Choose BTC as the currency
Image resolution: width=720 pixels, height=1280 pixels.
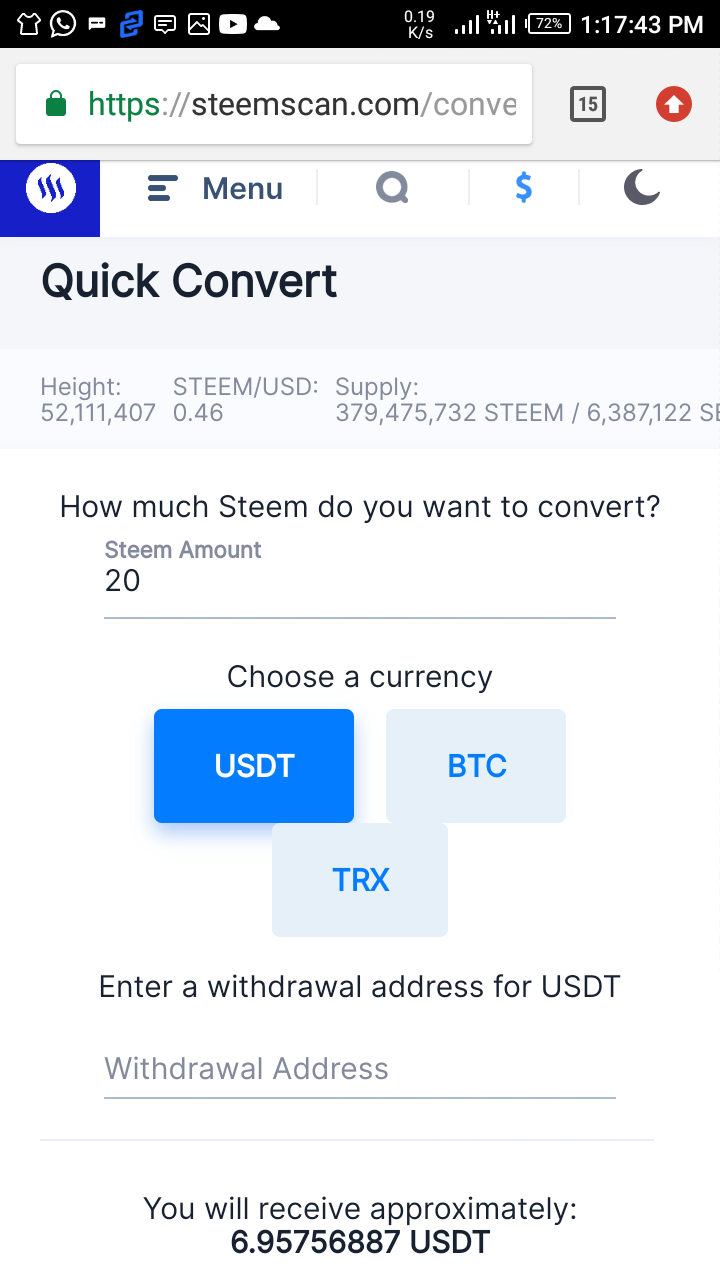pyautogui.click(x=476, y=766)
